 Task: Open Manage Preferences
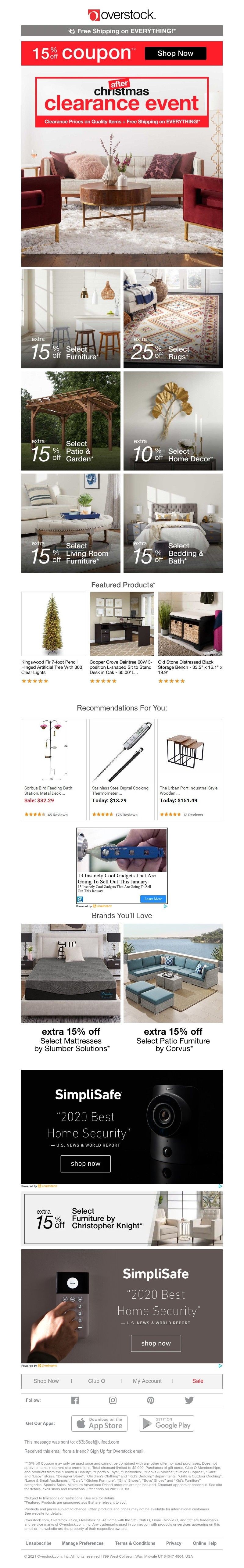click(82, 1542)
